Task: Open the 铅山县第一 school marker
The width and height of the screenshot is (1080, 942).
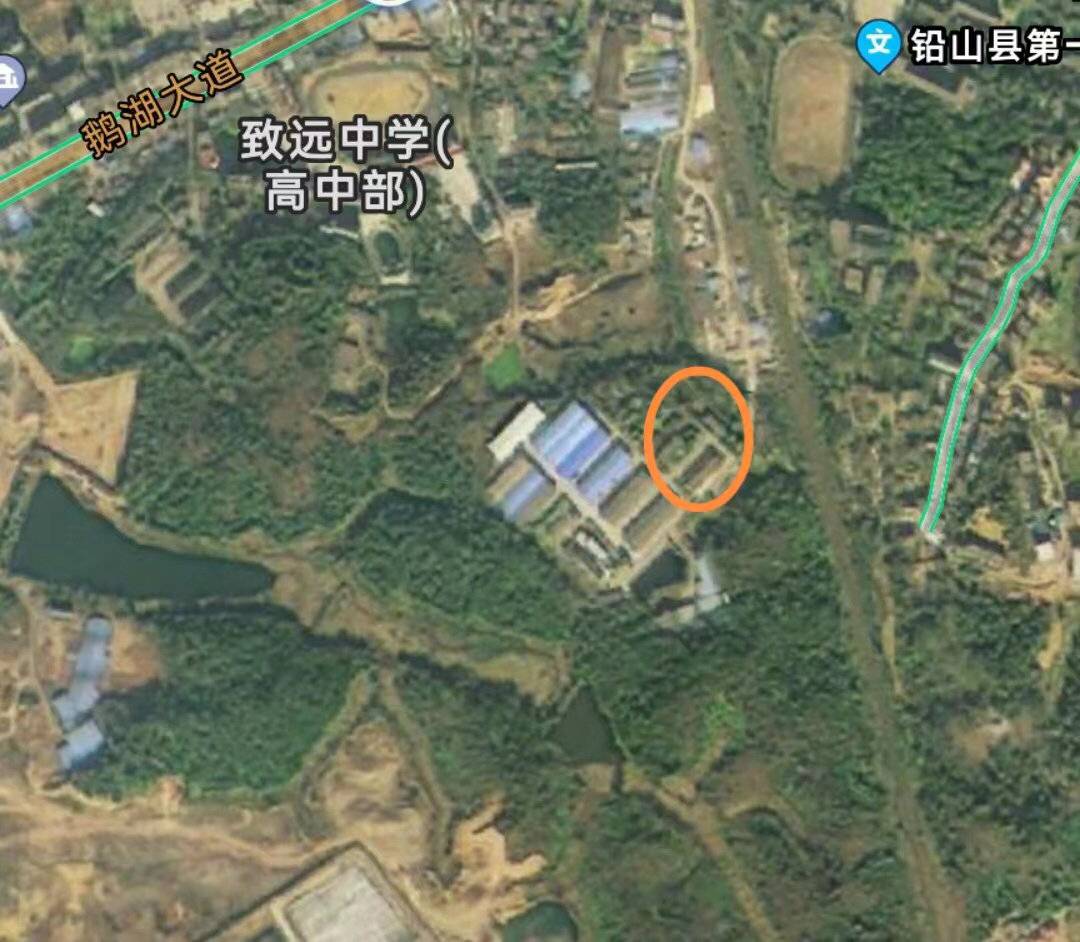Action: [878, 45]
